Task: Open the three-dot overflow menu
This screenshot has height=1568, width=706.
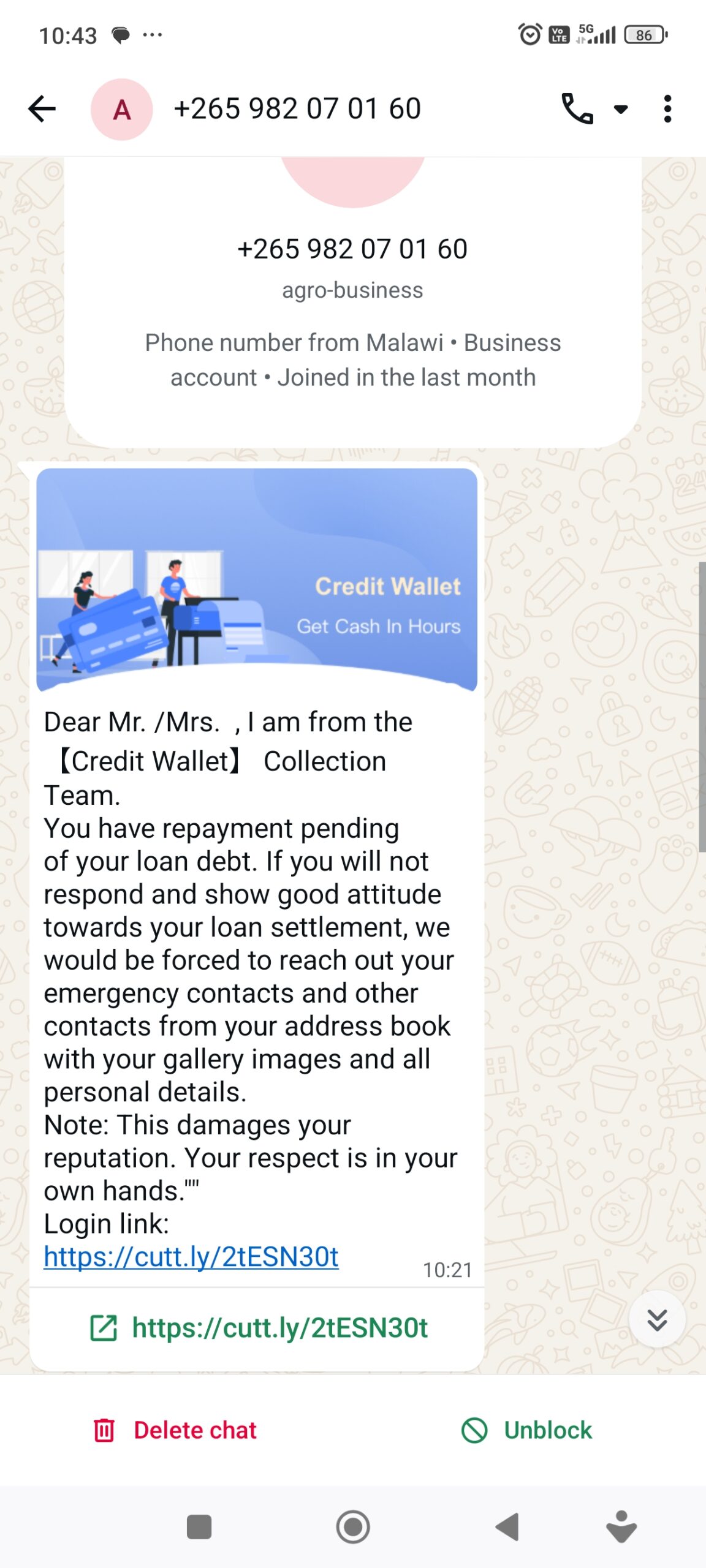Action: click(667, 109)
